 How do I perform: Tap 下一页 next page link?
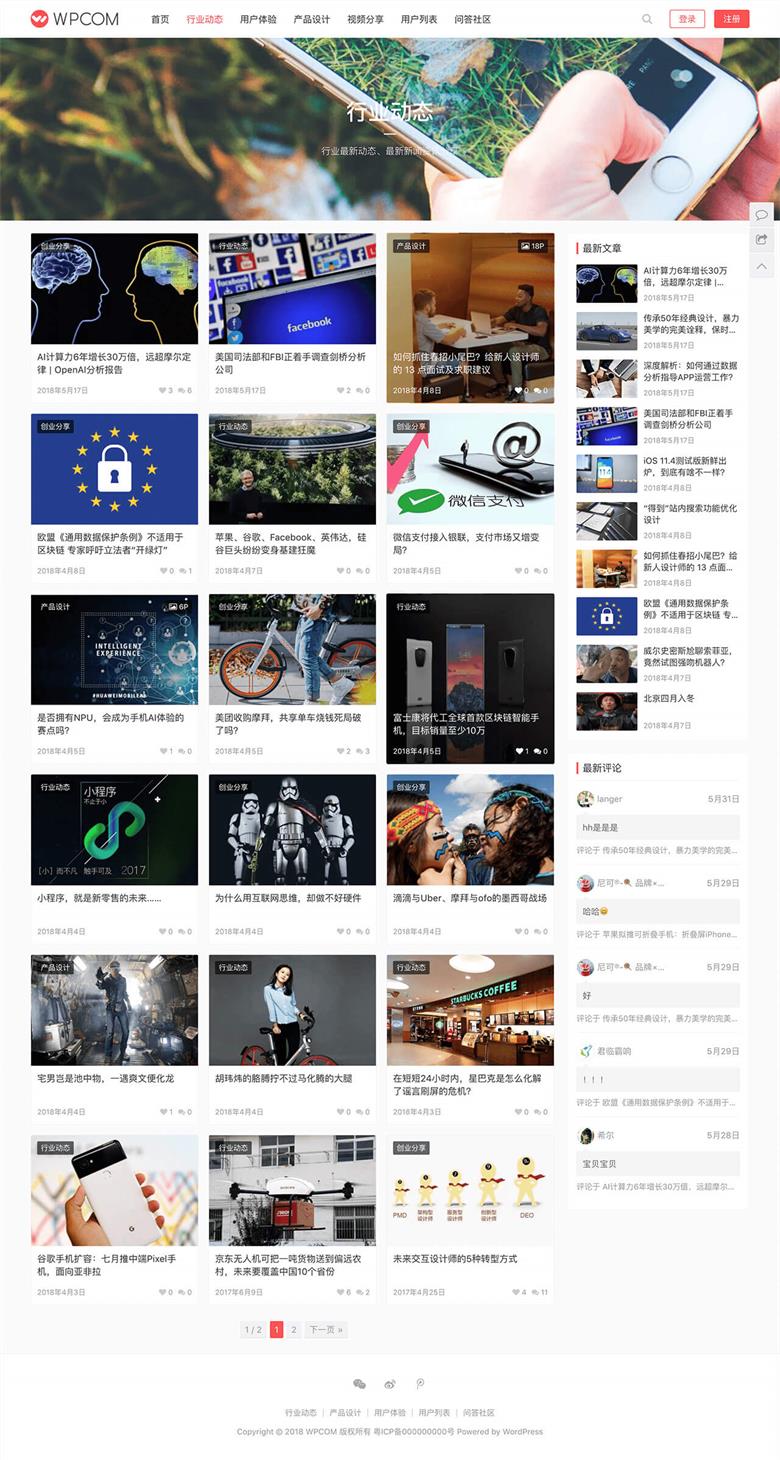(x=326, y=1330)
